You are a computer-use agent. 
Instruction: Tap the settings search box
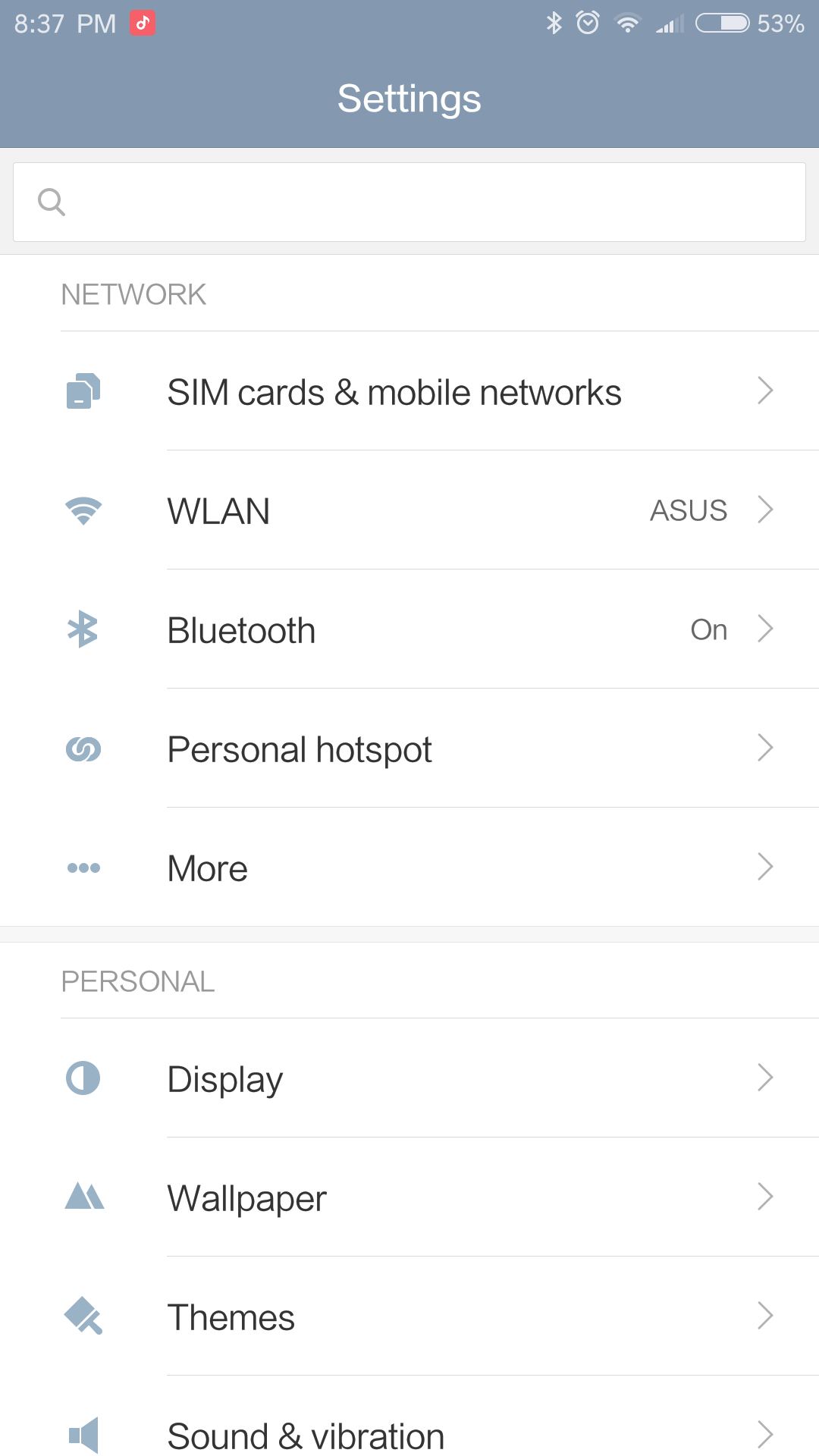[409, 202]
